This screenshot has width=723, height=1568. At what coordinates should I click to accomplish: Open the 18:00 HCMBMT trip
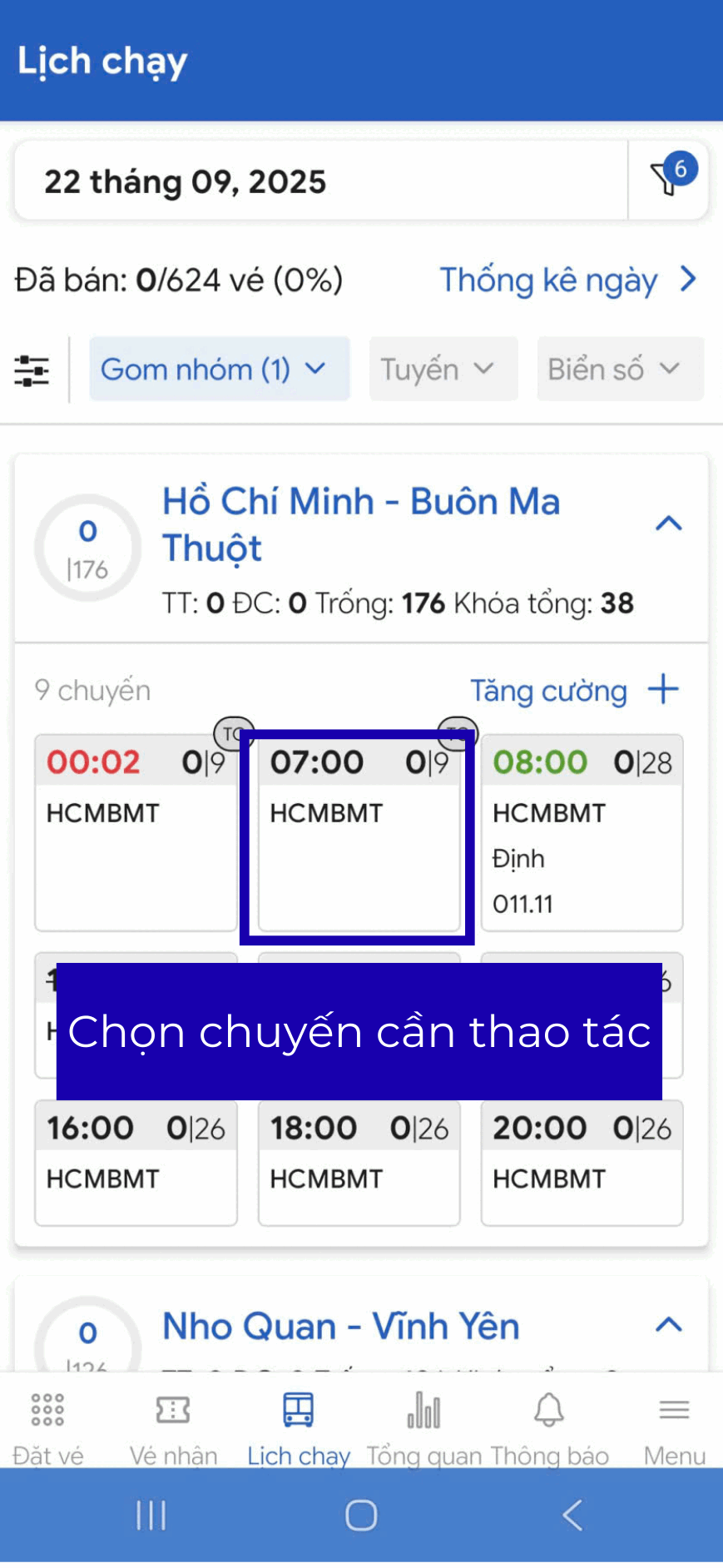pos(359,1162)
